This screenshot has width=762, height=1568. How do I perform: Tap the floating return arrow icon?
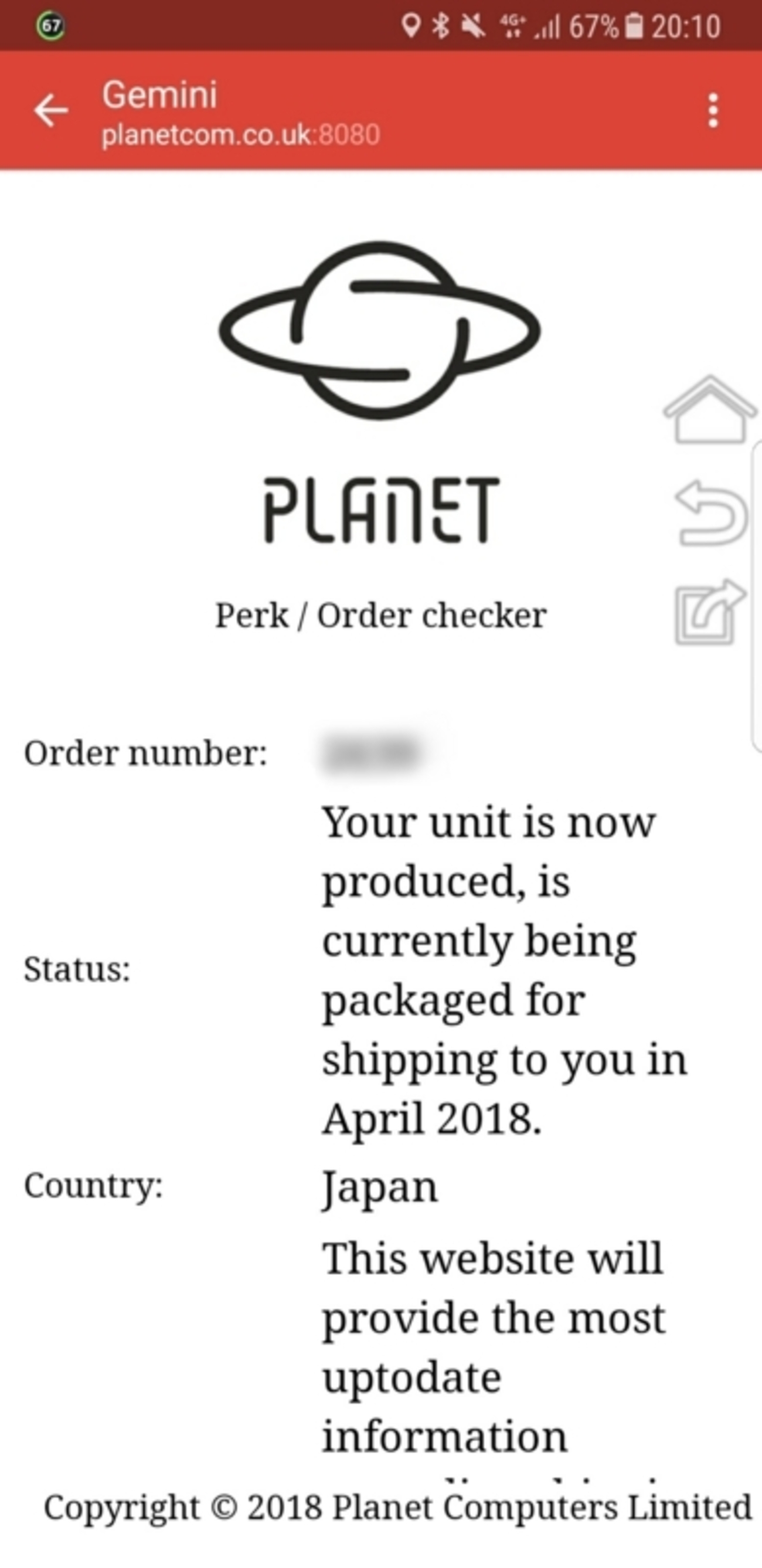coord(711,513)
